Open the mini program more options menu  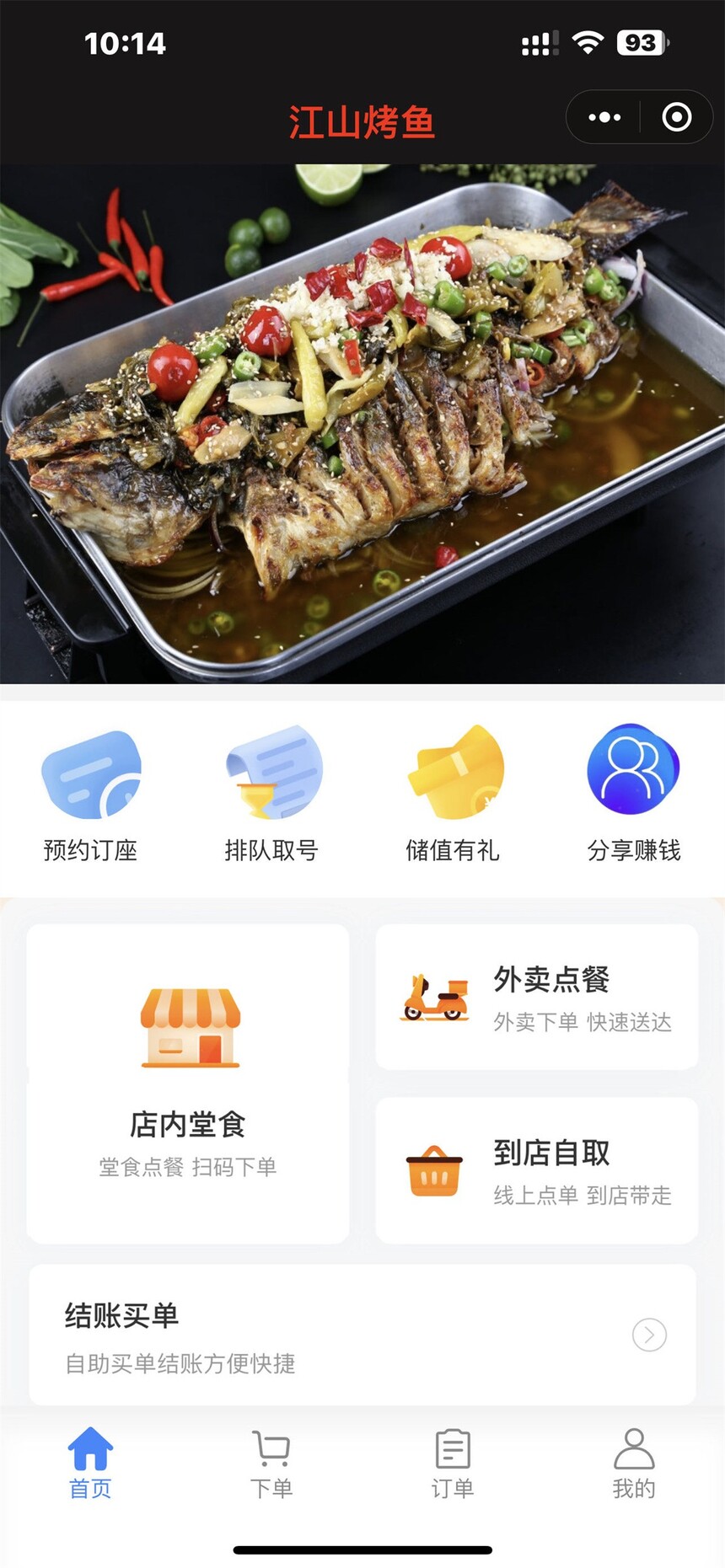604,117
